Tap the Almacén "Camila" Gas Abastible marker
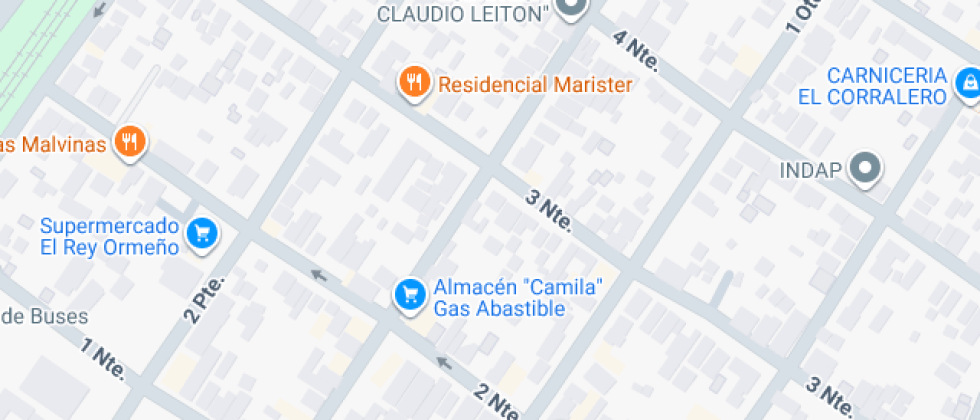Screen dimensions: 980x420 409,294
